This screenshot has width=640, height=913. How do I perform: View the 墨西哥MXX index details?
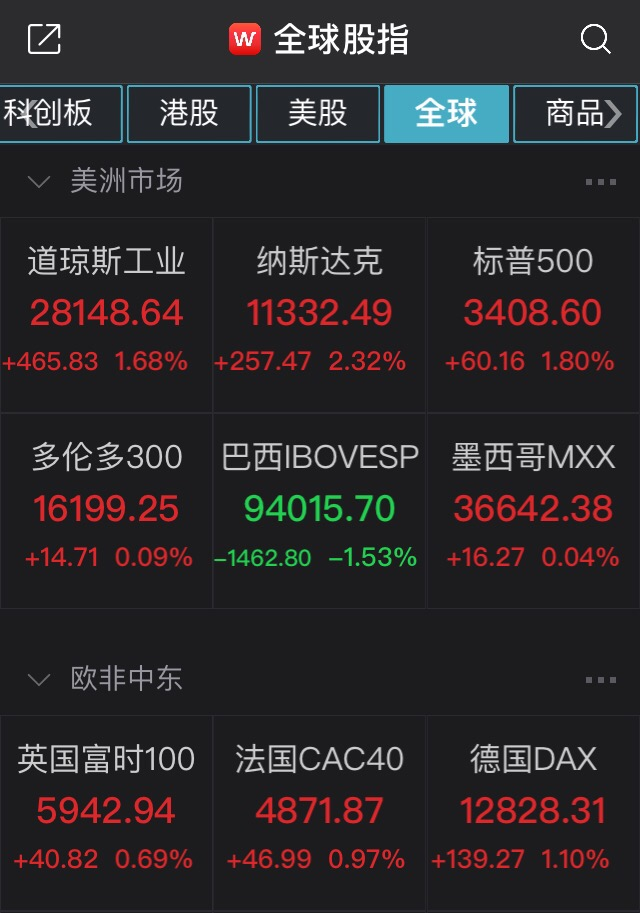click(x=533, y=510)
